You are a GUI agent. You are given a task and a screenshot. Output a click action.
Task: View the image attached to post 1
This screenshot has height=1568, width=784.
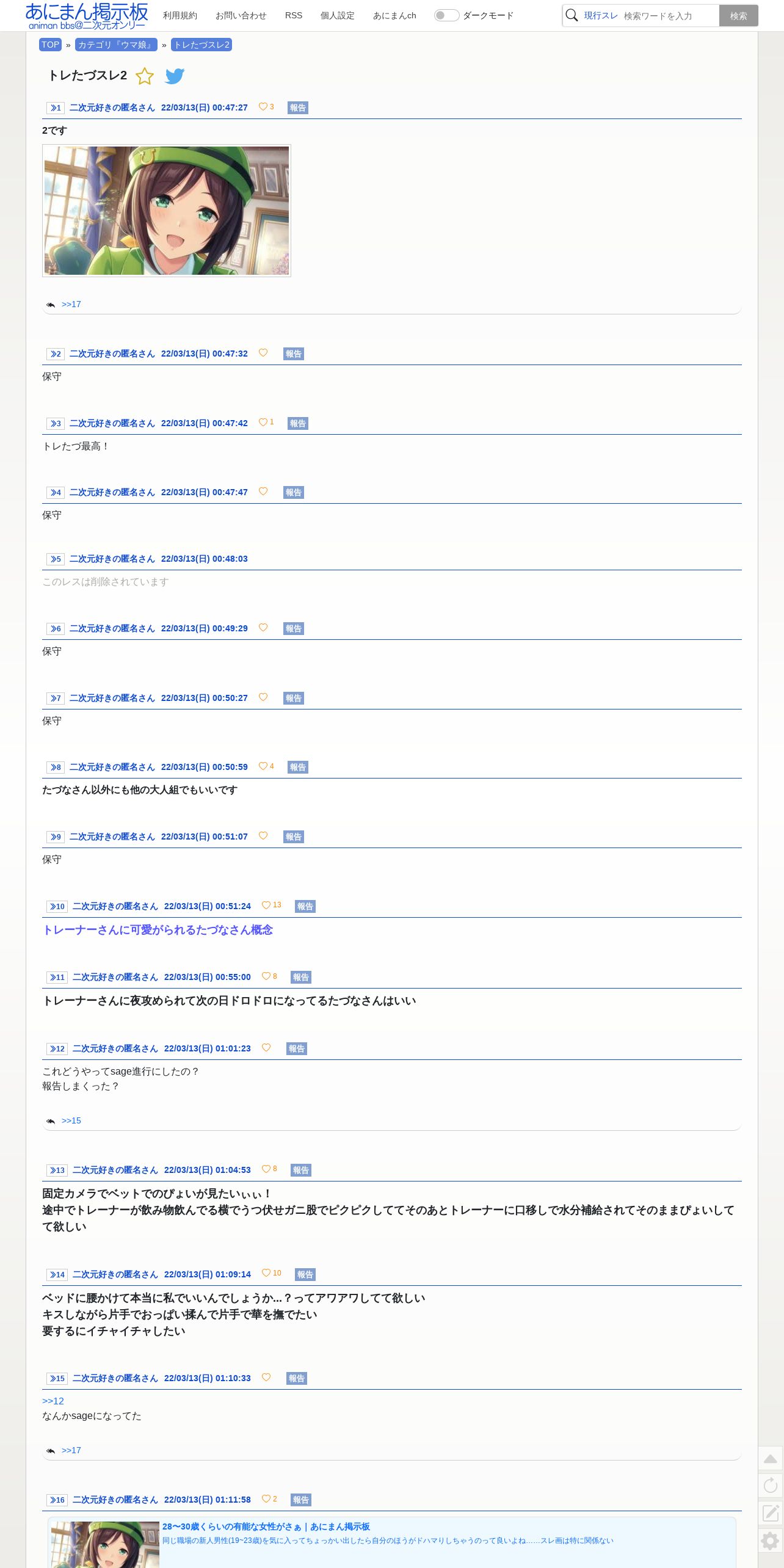[x=167, y=211]
